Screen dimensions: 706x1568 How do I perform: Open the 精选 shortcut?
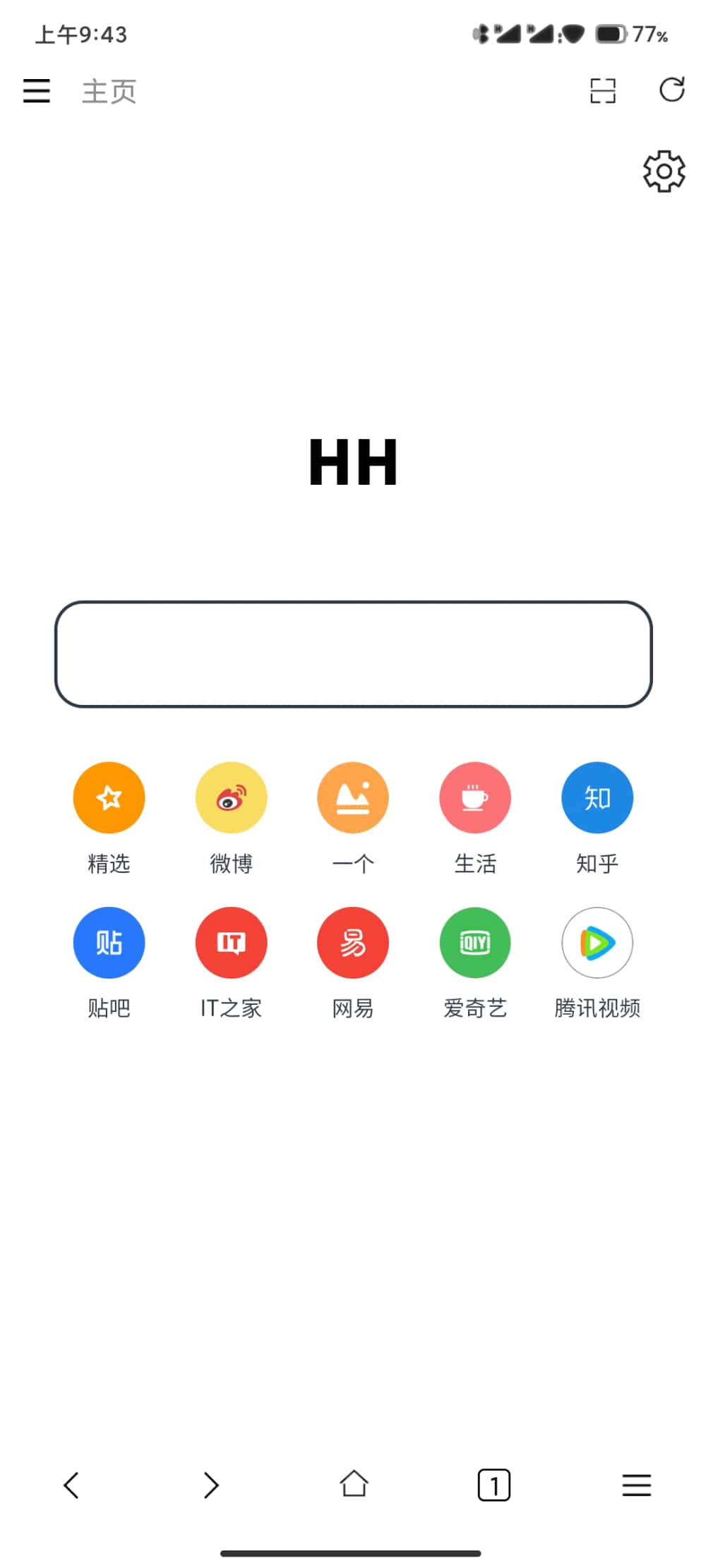click(x=109, y=798)
